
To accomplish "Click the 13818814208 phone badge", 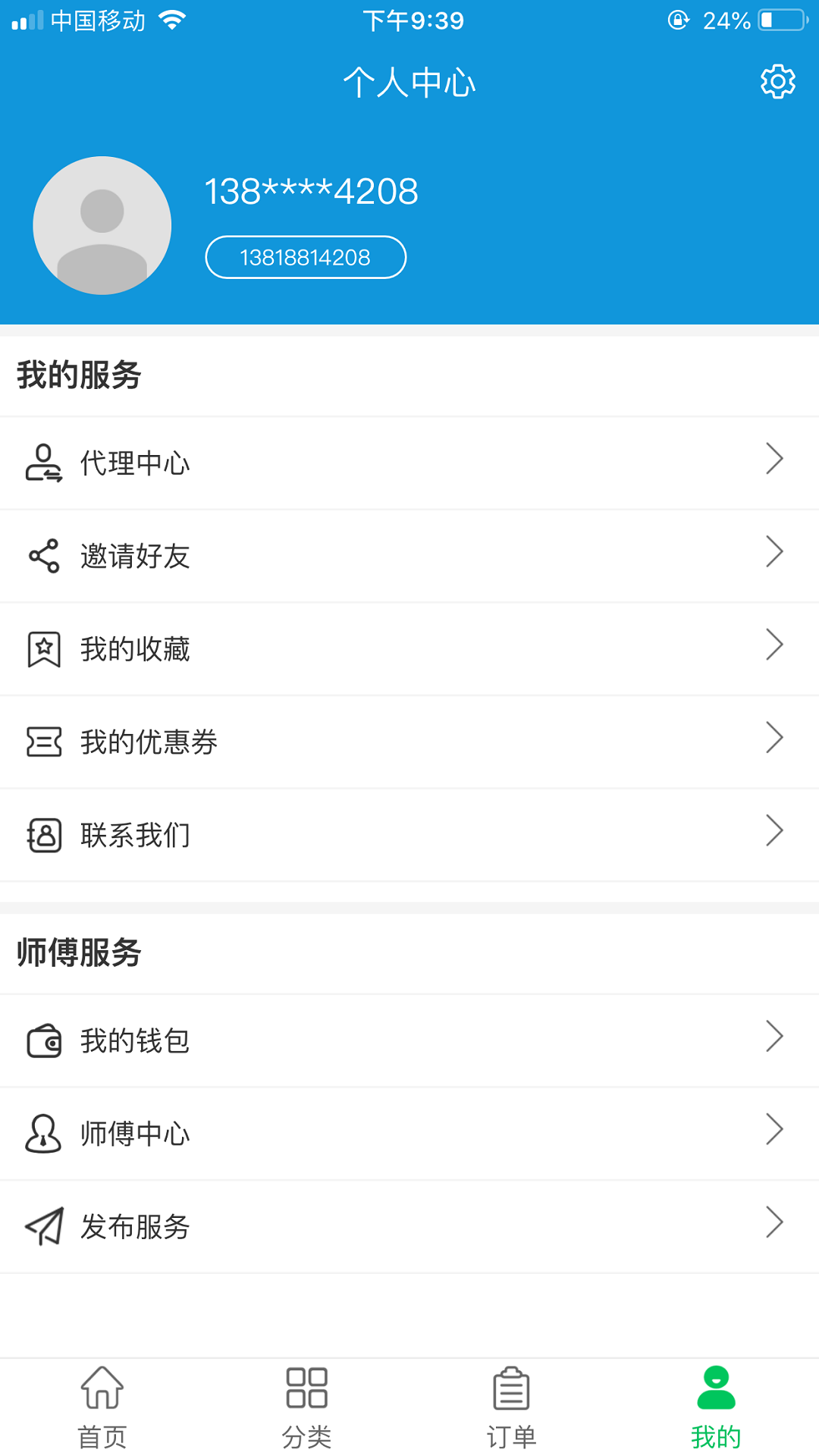I will point(306,256).
